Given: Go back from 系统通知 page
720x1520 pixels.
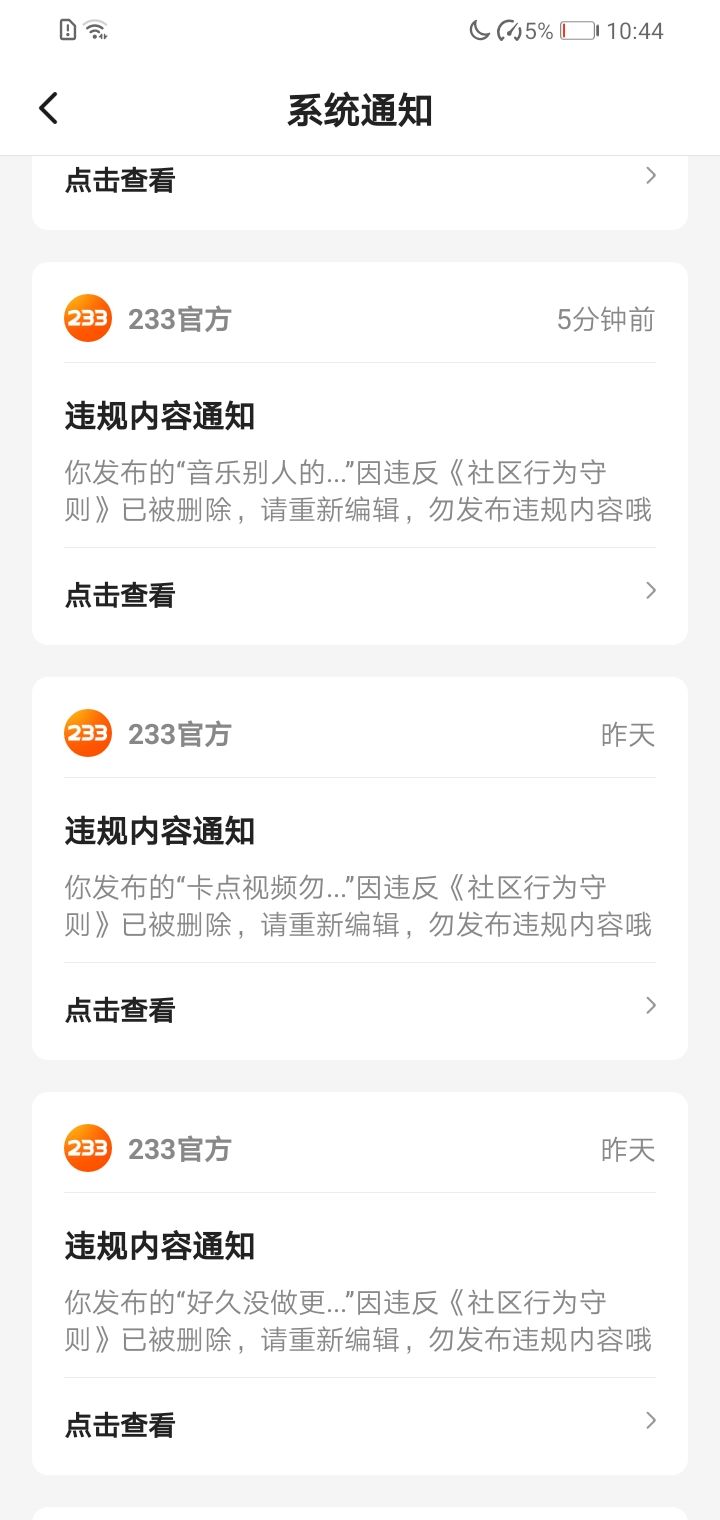Looking at the screenshot, I should (48, 108).
